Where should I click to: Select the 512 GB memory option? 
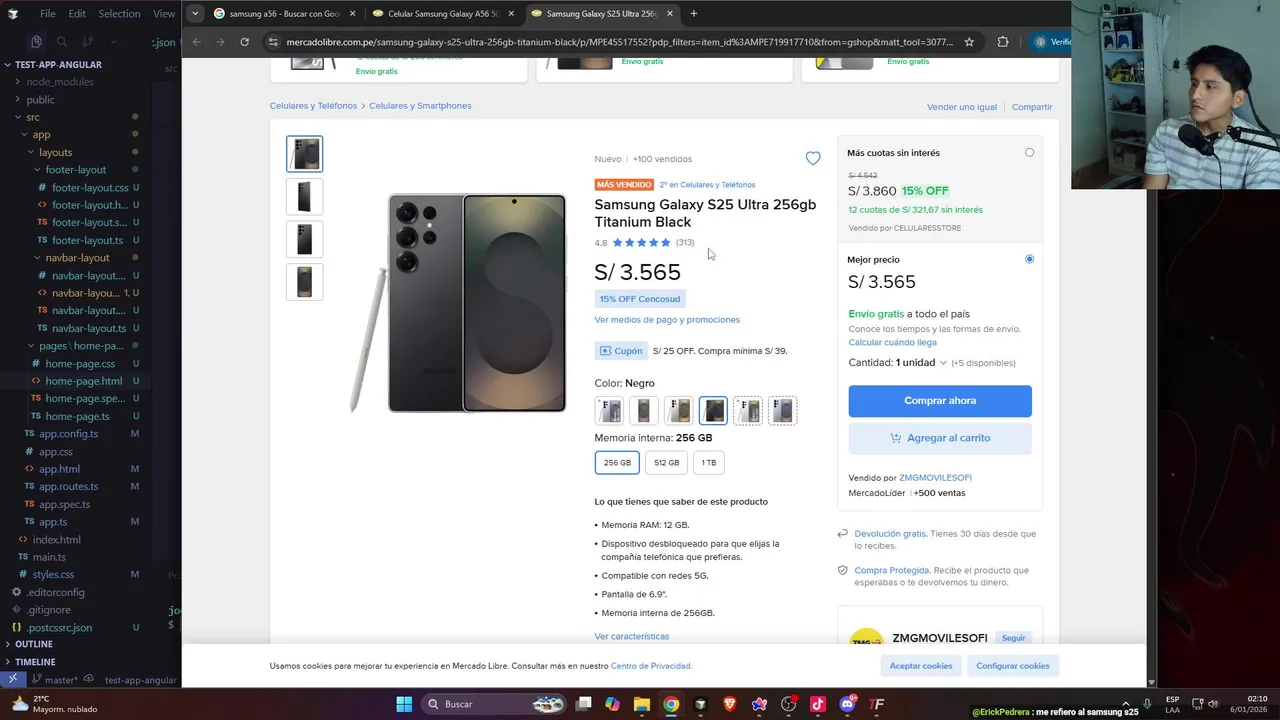[666, 463]
